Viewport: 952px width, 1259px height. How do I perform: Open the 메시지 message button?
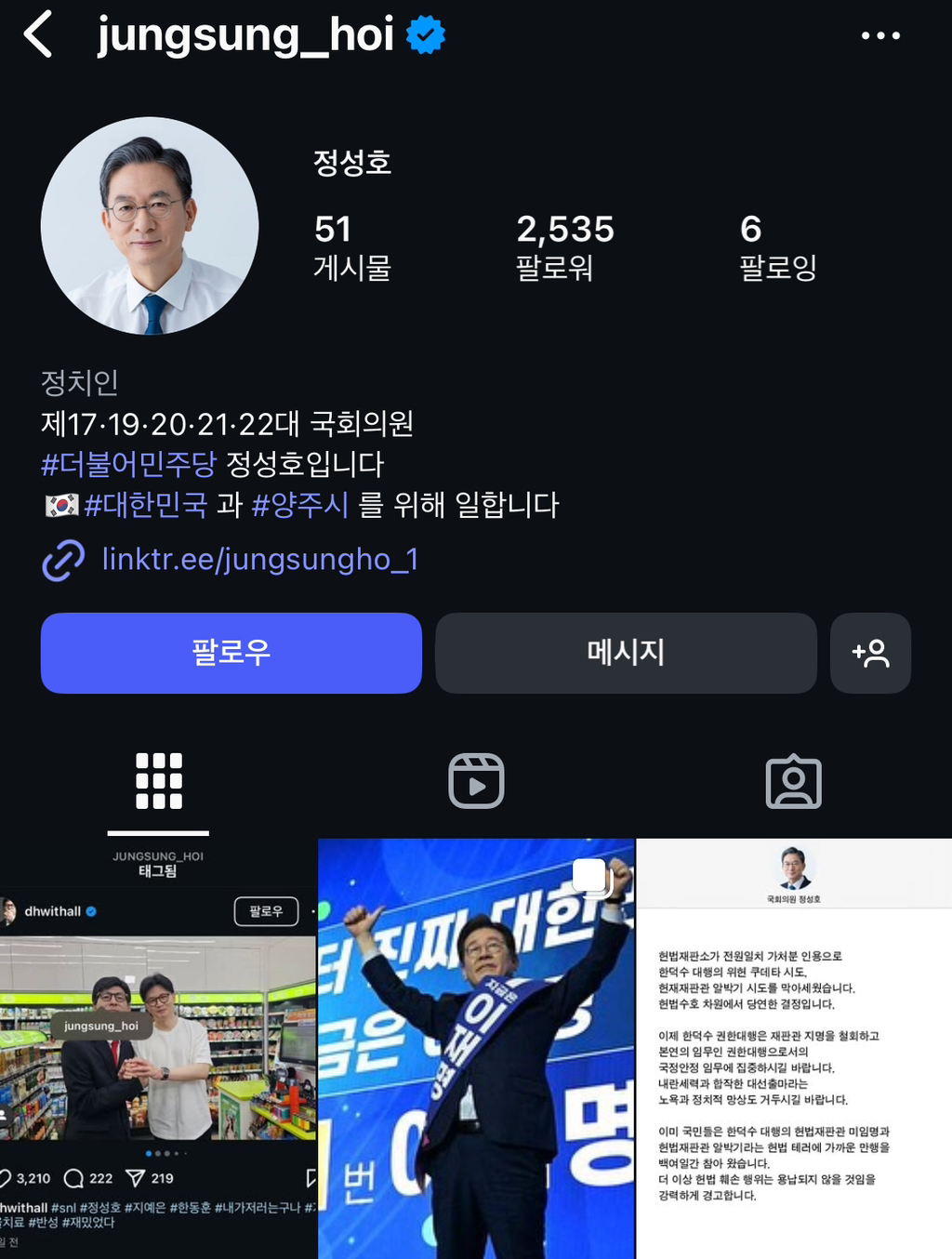(x=626, y=653)
